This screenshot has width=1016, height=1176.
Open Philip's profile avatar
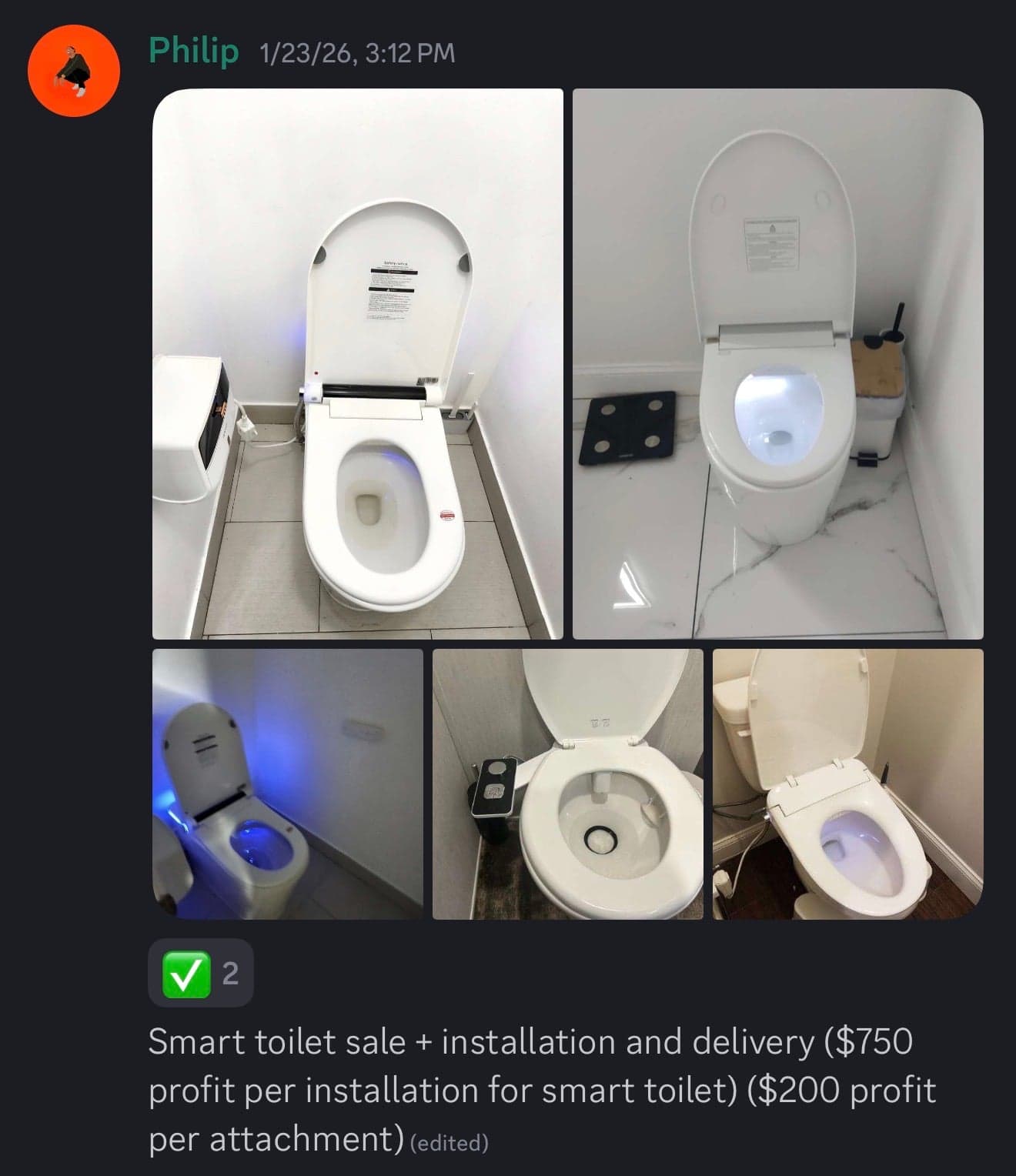pyautogui.click(x=73, y=71)
